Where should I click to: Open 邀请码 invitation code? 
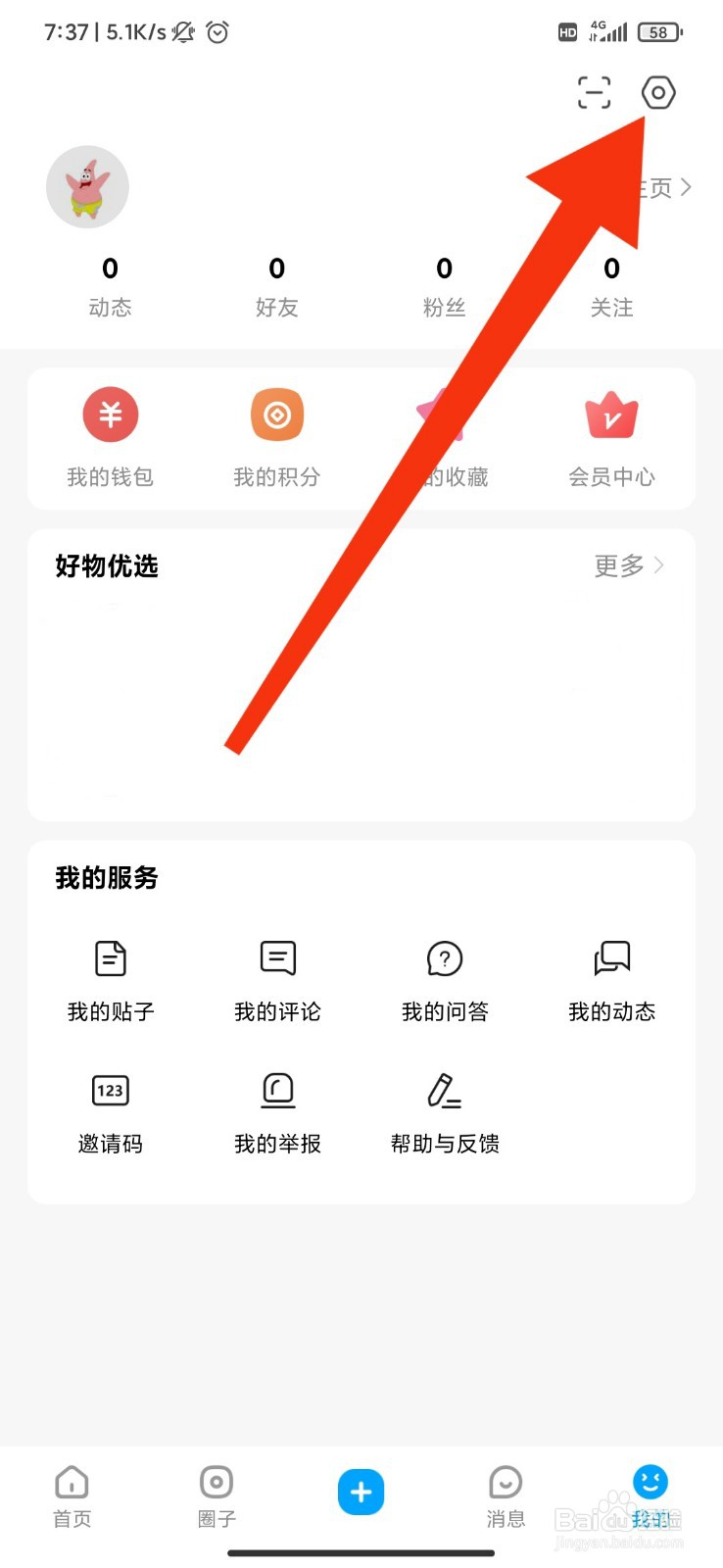(111, 1113)
